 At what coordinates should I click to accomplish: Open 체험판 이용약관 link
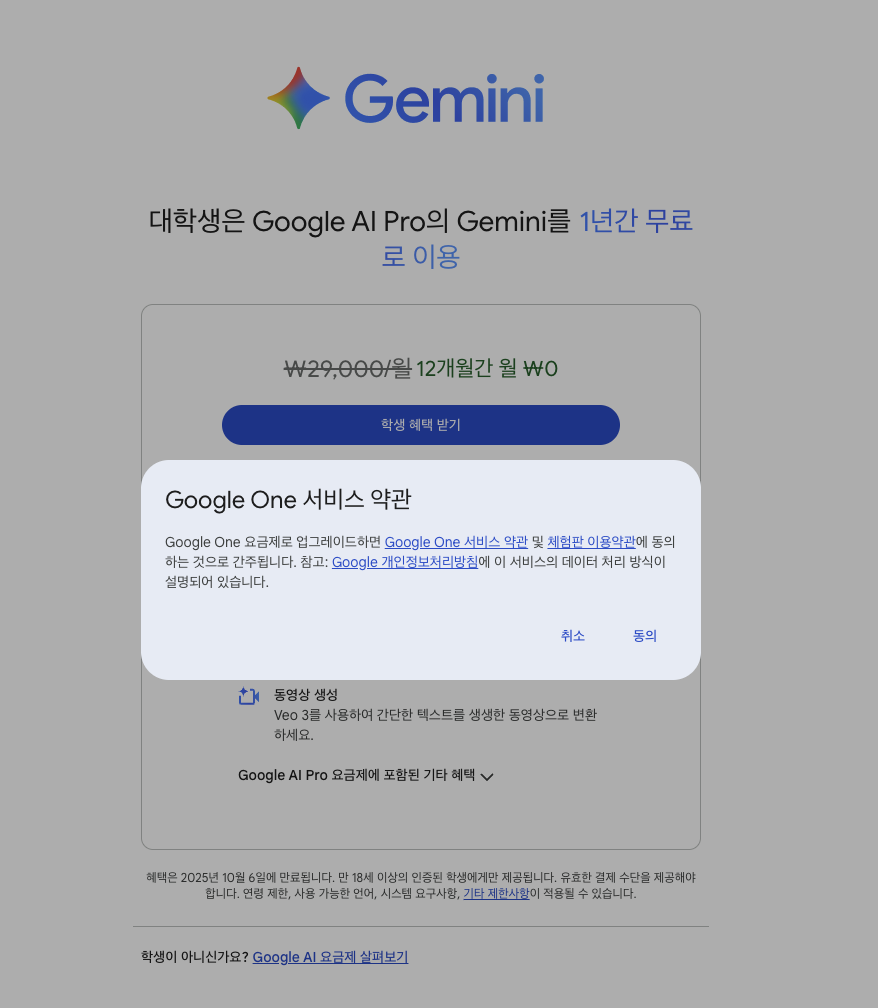point(591,542)
